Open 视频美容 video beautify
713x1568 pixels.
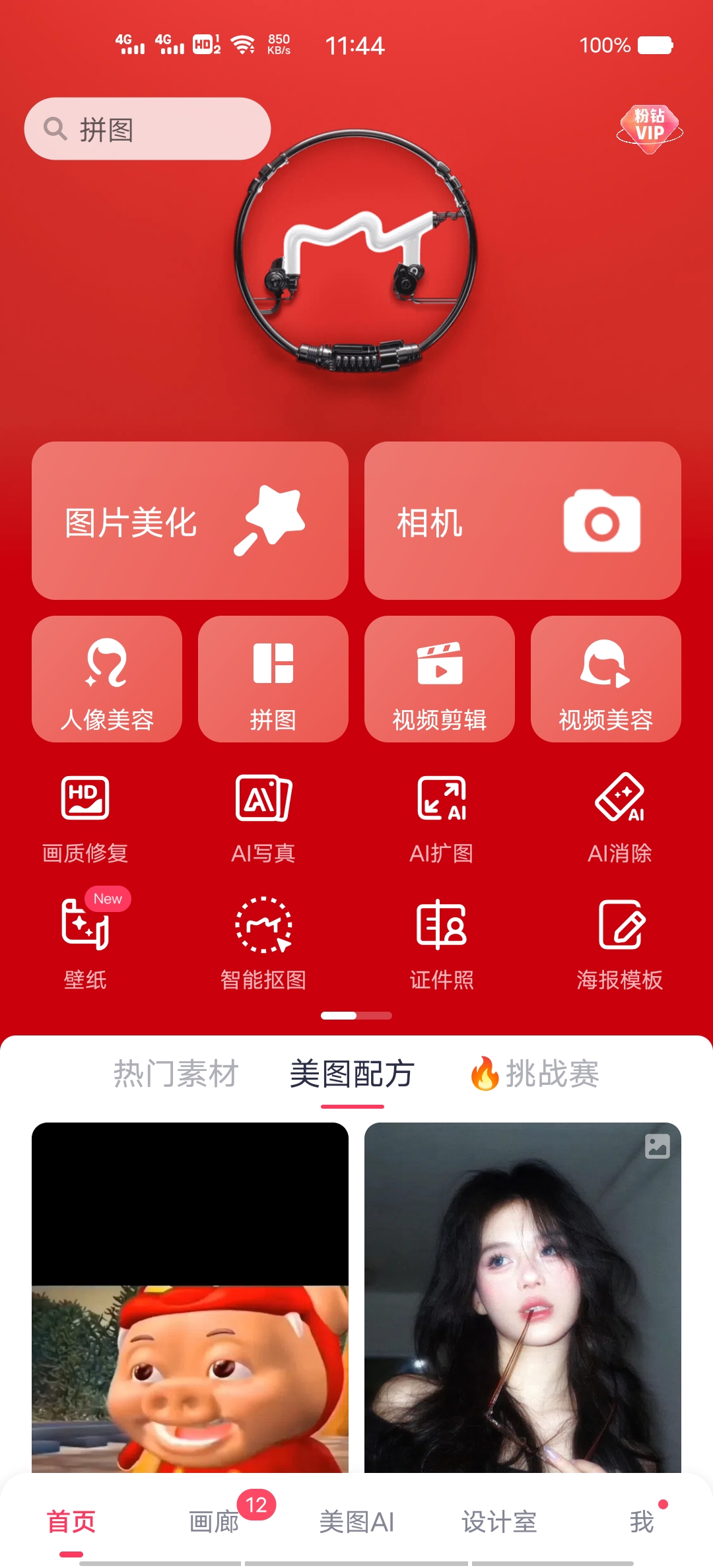605,679
